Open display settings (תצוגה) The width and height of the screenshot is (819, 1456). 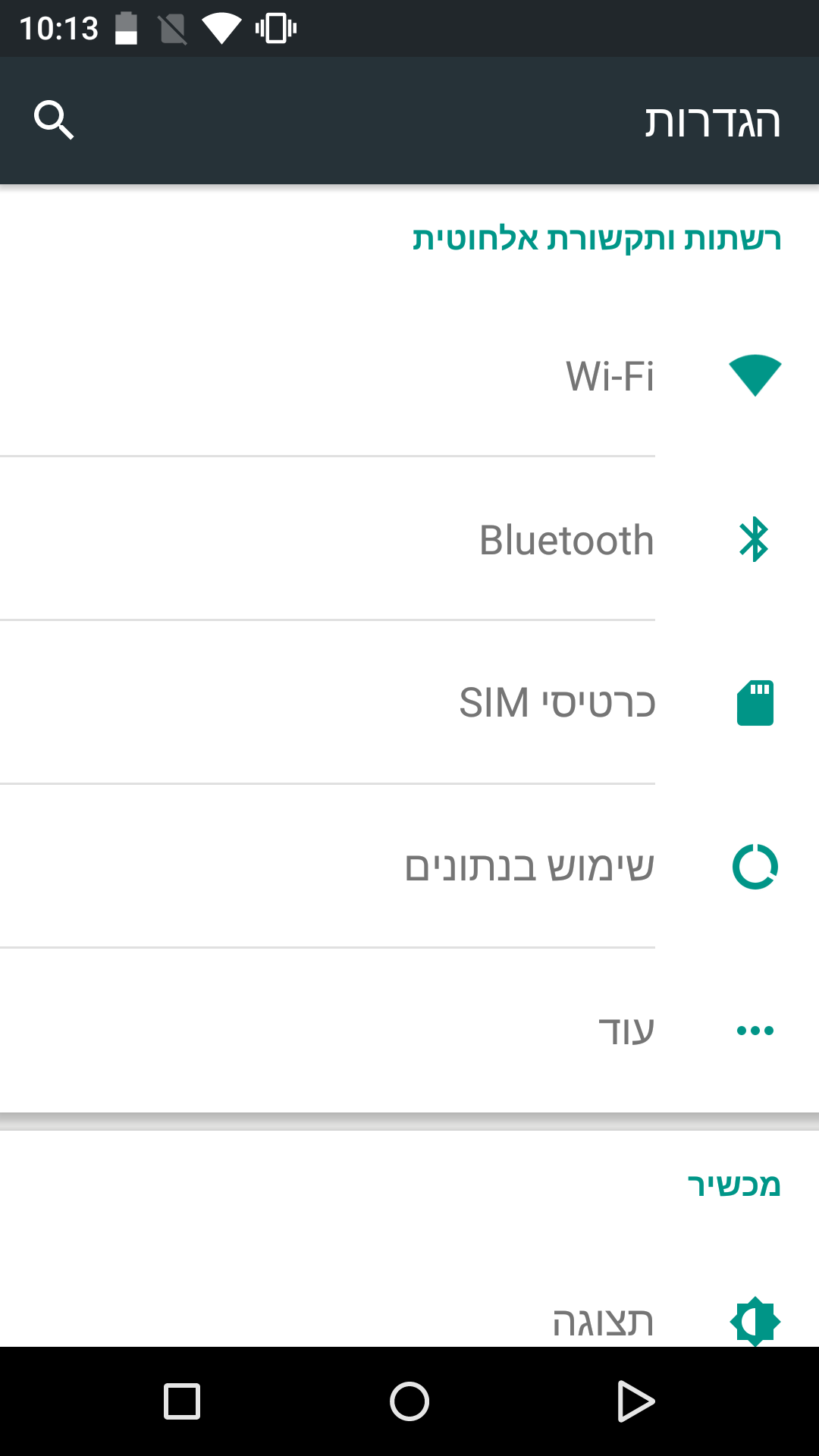click(x=603, y=1321)
